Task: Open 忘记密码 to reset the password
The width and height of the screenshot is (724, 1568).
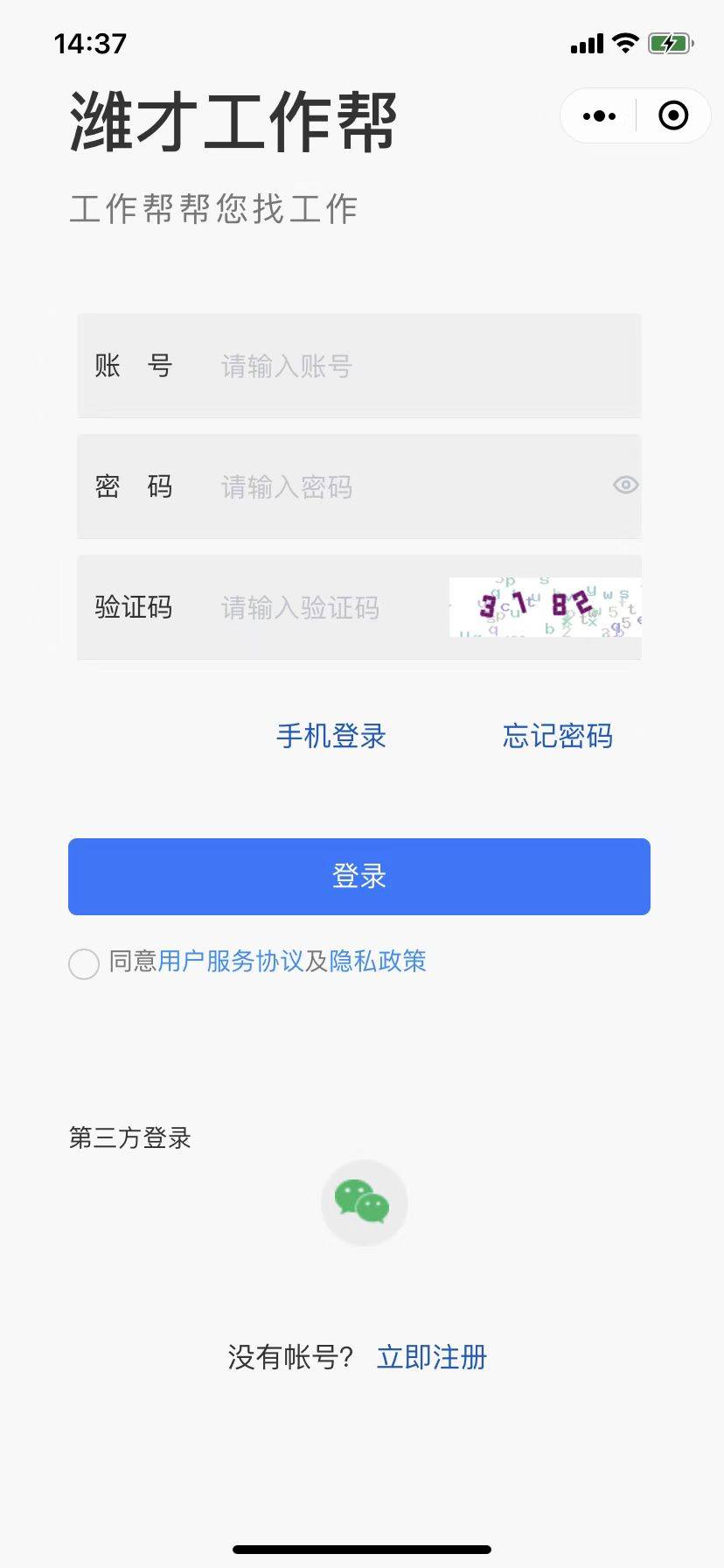Action: pyautogui.click(x=558, y=736)
